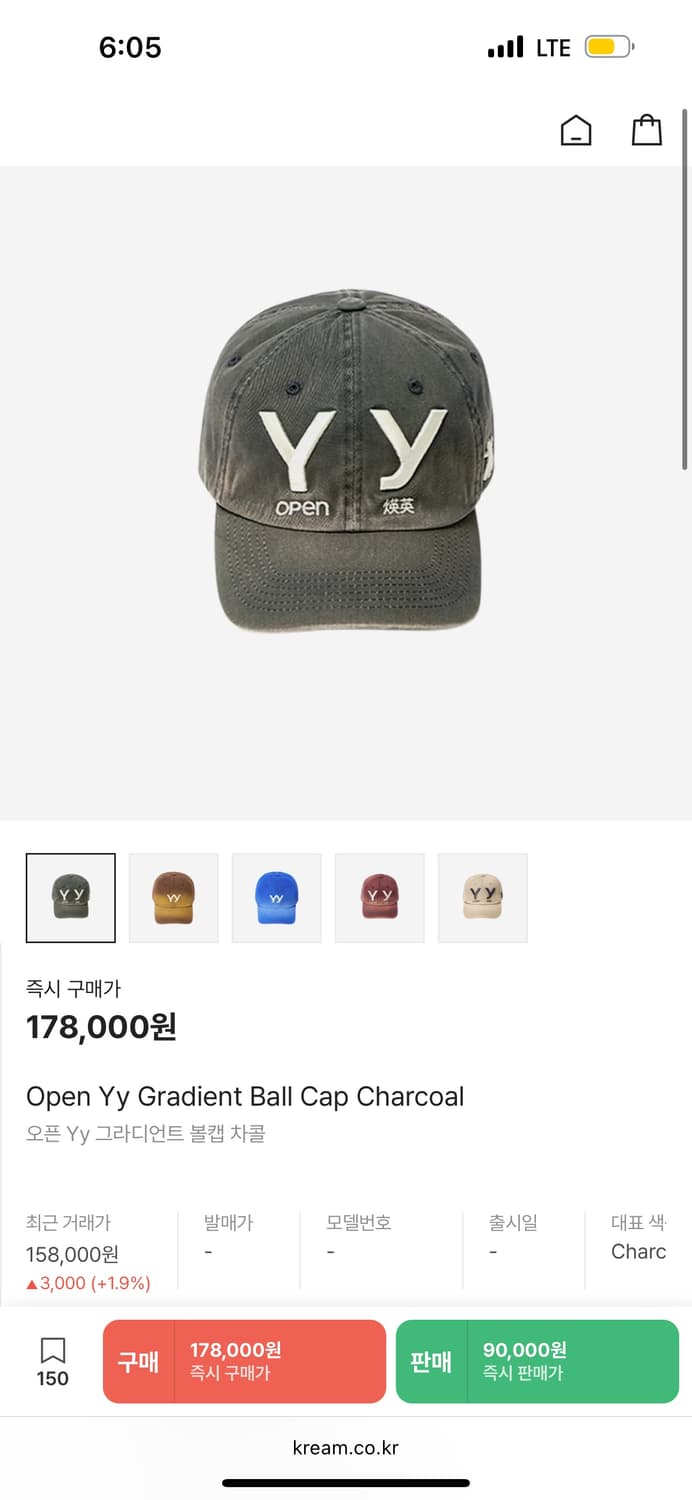View the mustard brown cap thumbnail
692x1500 pixels.
174,897
